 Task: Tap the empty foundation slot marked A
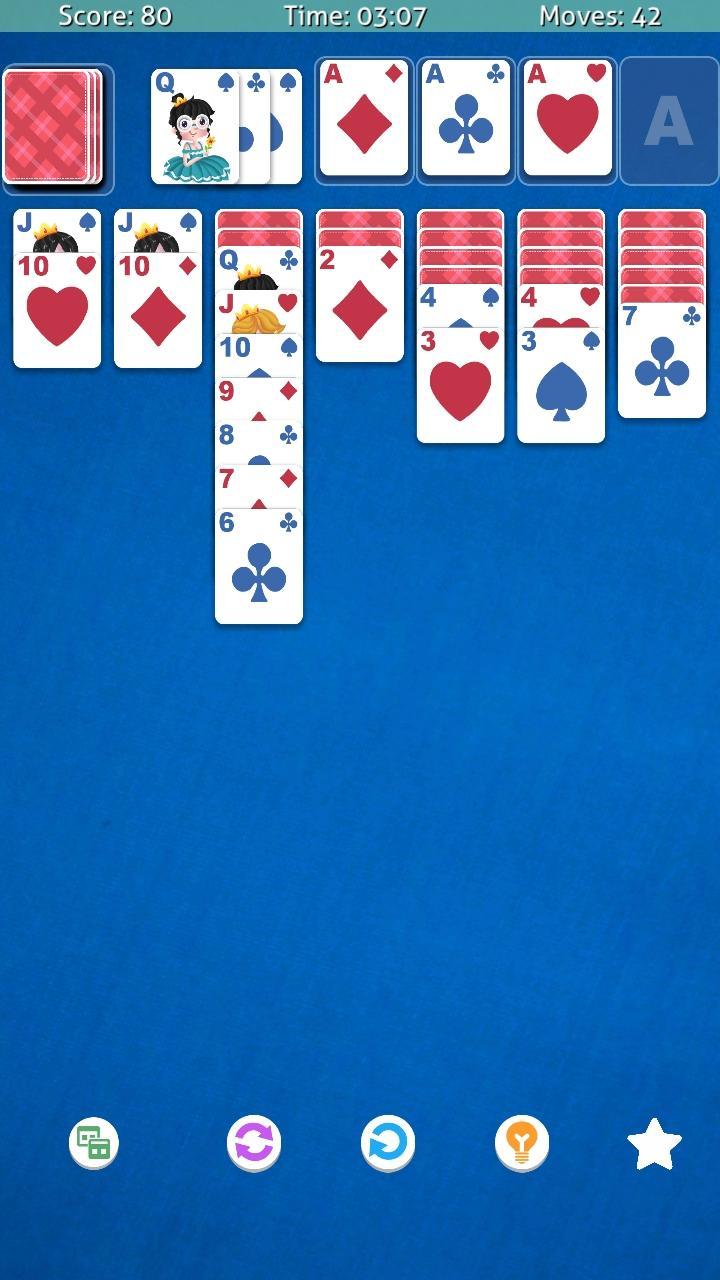(668, 119)
